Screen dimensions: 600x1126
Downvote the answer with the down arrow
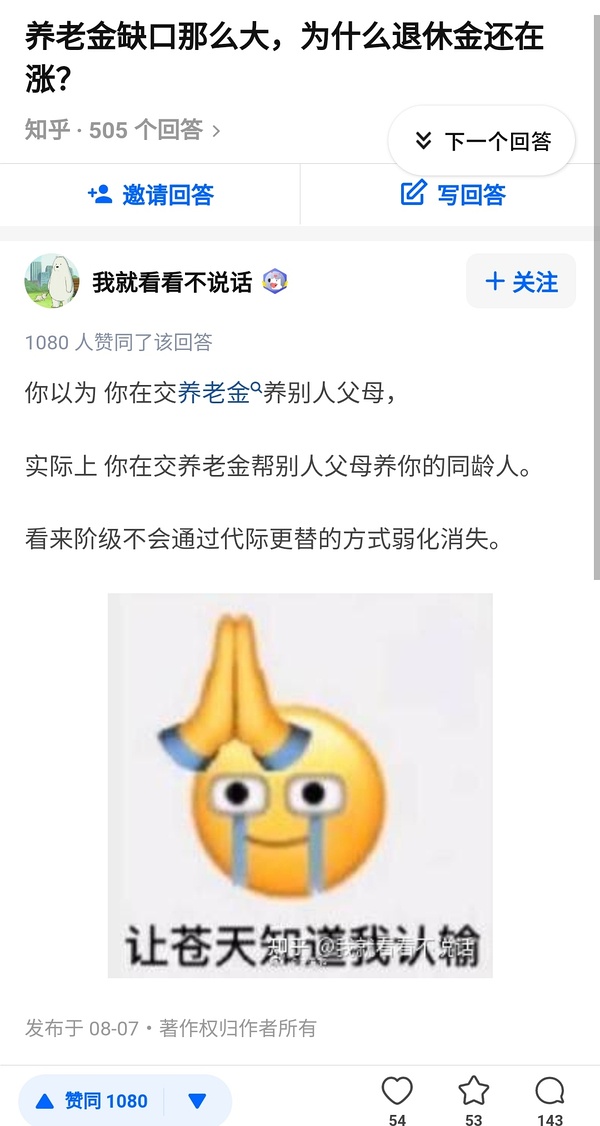pyautogui.click(x=197, y=1101)
